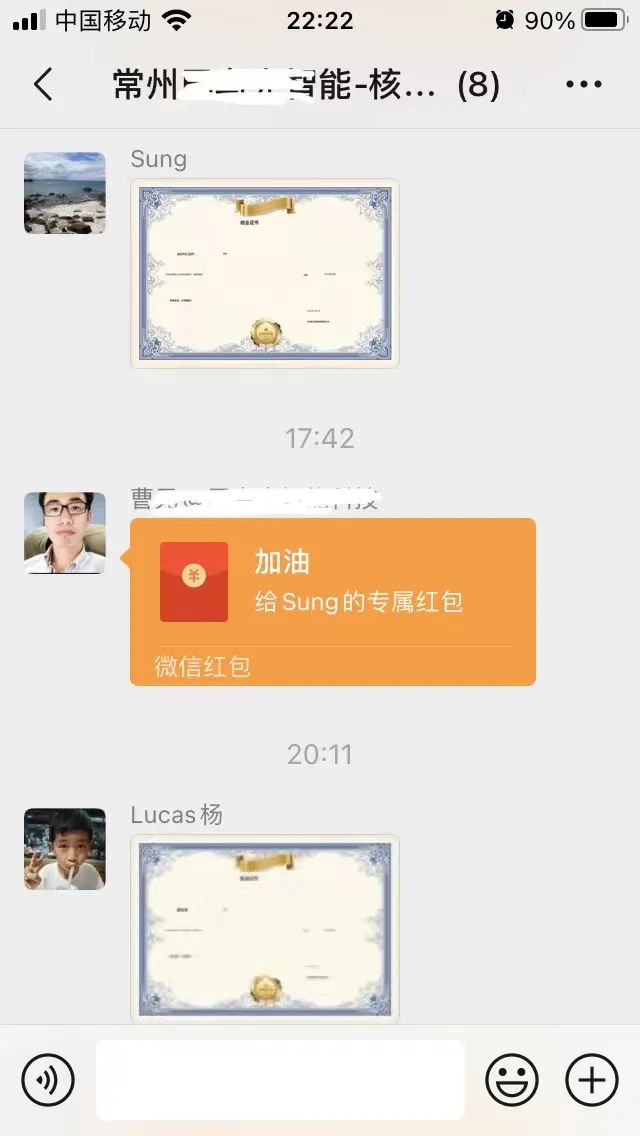640x1136 pixels.
Task: Go back from the group chat
Action: click(x=43, y=85)
